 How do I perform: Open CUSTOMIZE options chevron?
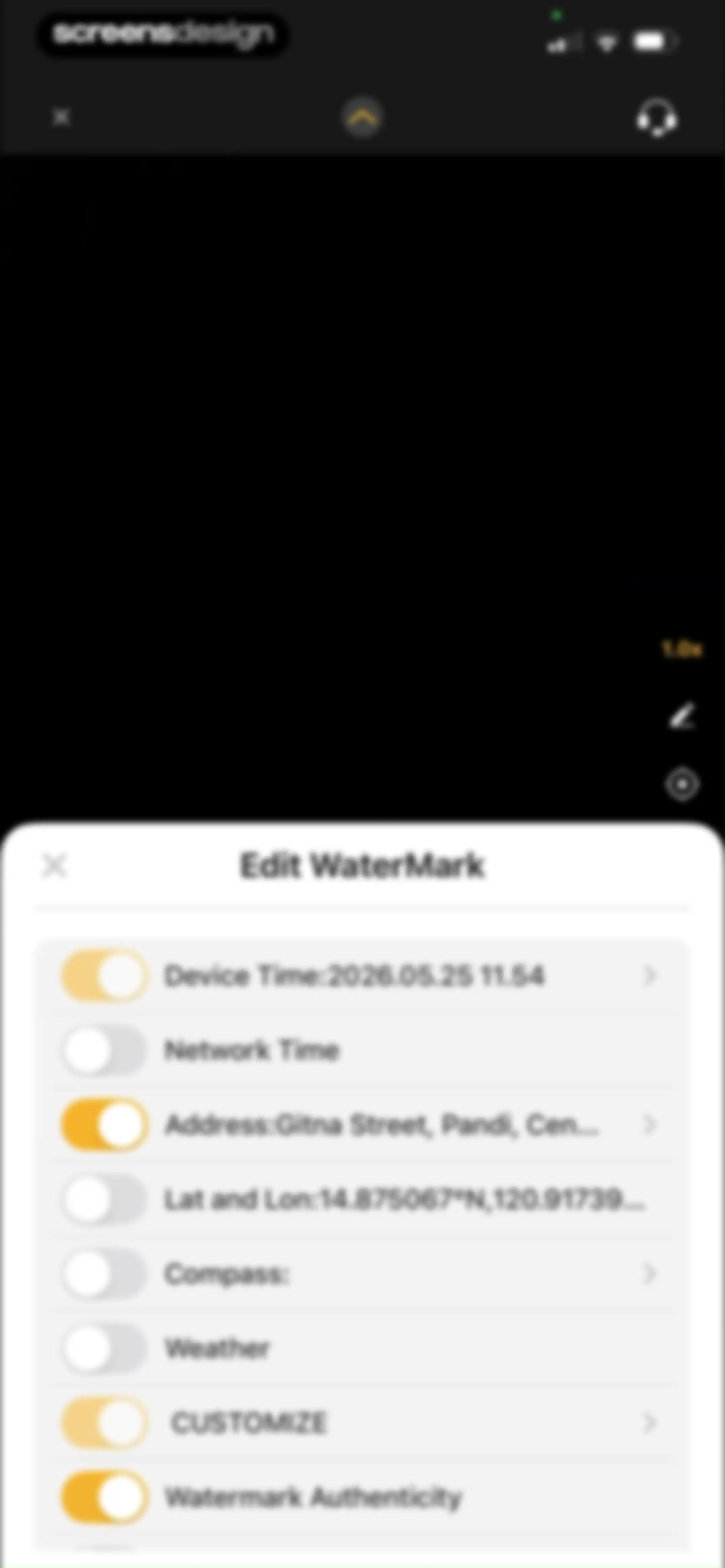pos(650,1423)
